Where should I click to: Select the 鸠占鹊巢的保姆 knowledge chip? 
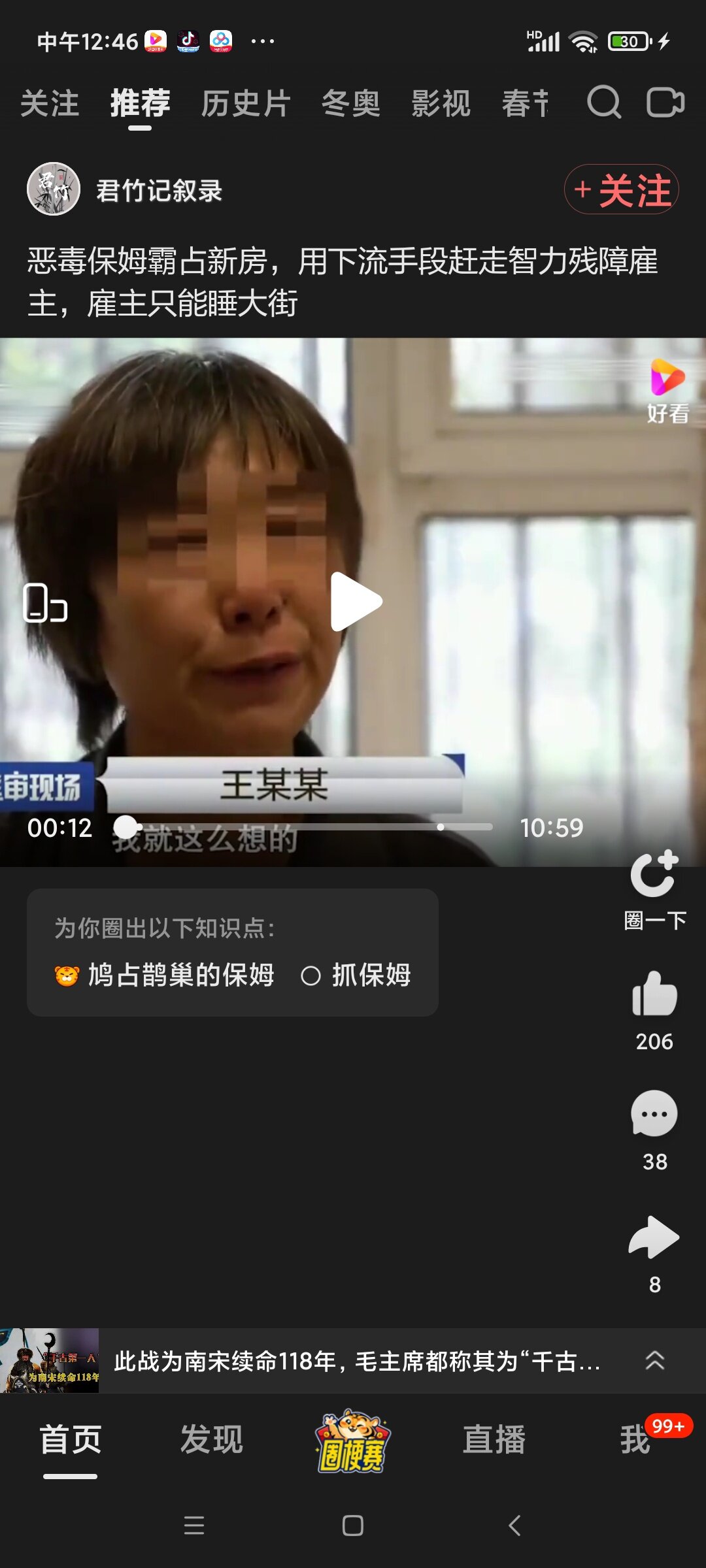[165, 975]
